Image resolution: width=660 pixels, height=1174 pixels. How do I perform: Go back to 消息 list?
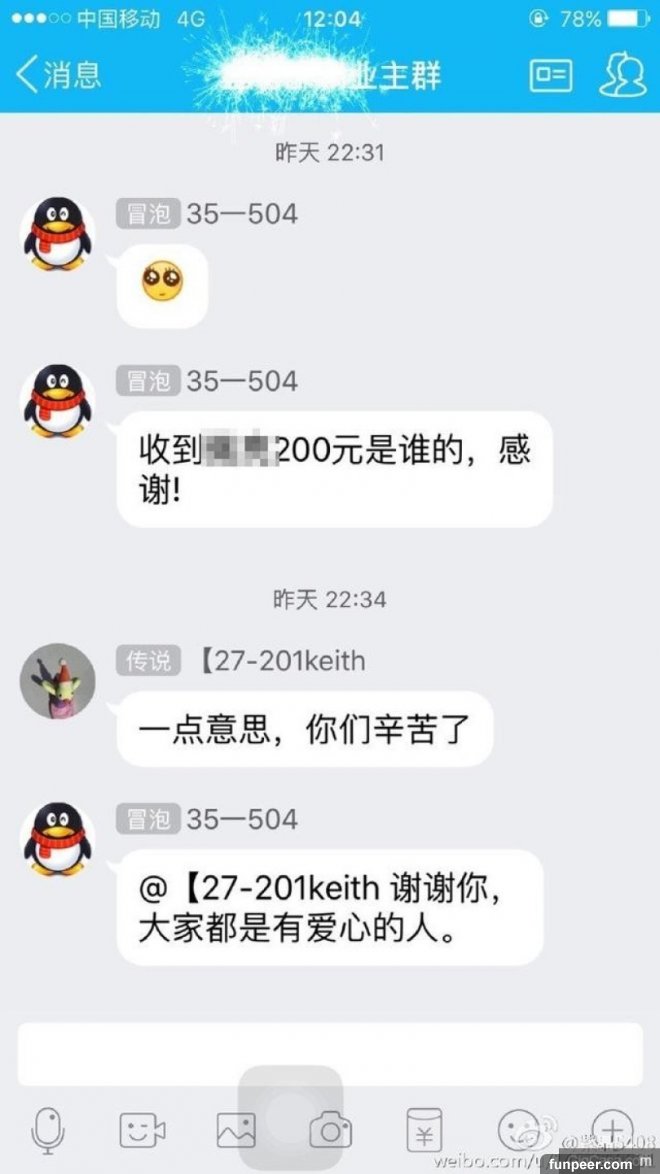point(58,75)
